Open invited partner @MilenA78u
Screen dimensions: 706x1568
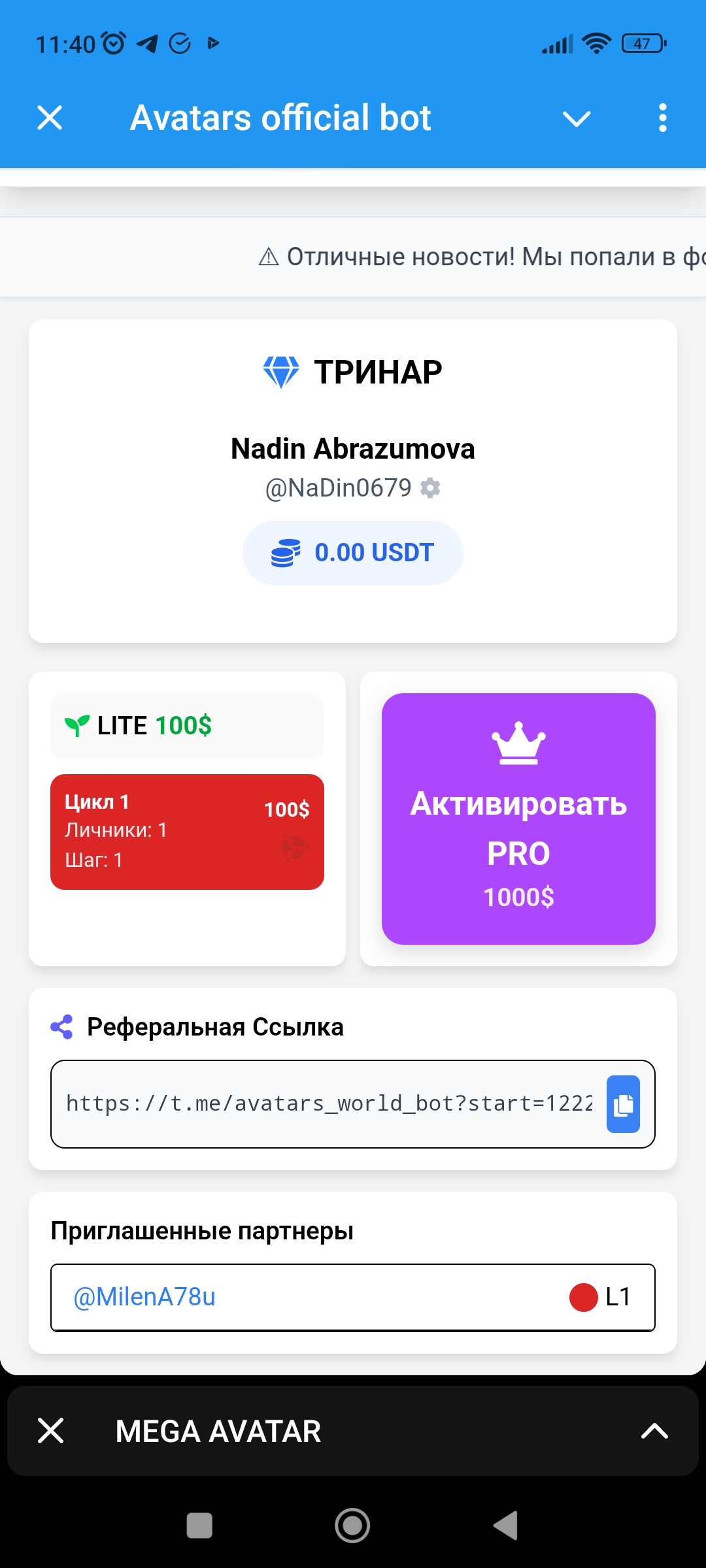(x=144, y=1297)
